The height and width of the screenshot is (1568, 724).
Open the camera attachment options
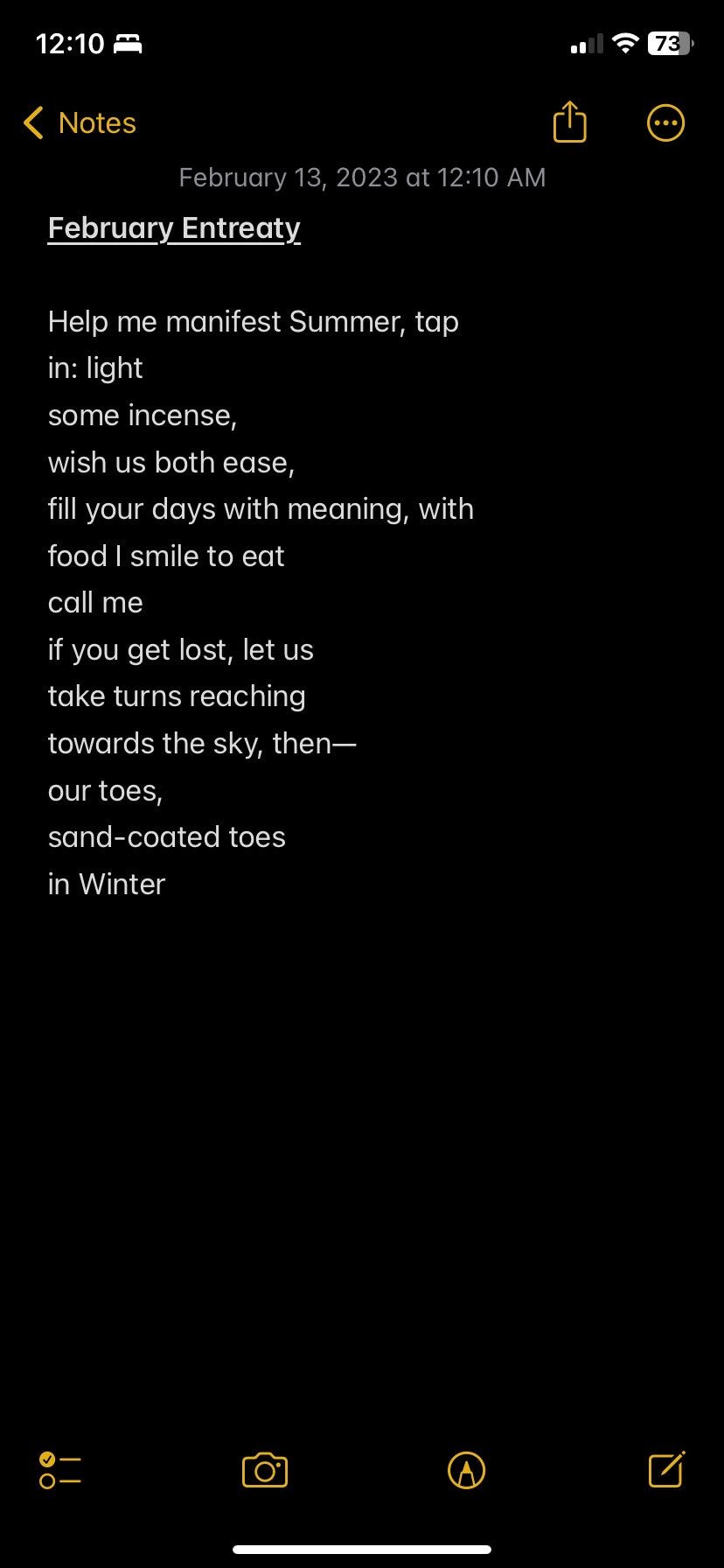[265, 1470]
